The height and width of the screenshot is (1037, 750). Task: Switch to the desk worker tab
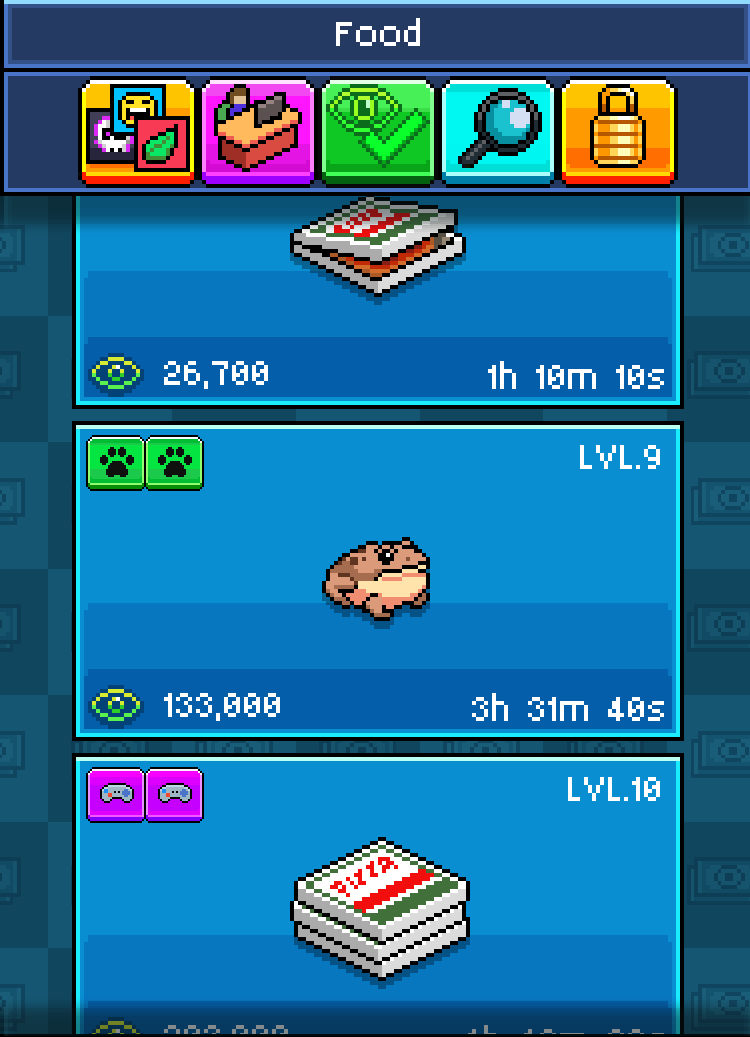tap(257, 132)
